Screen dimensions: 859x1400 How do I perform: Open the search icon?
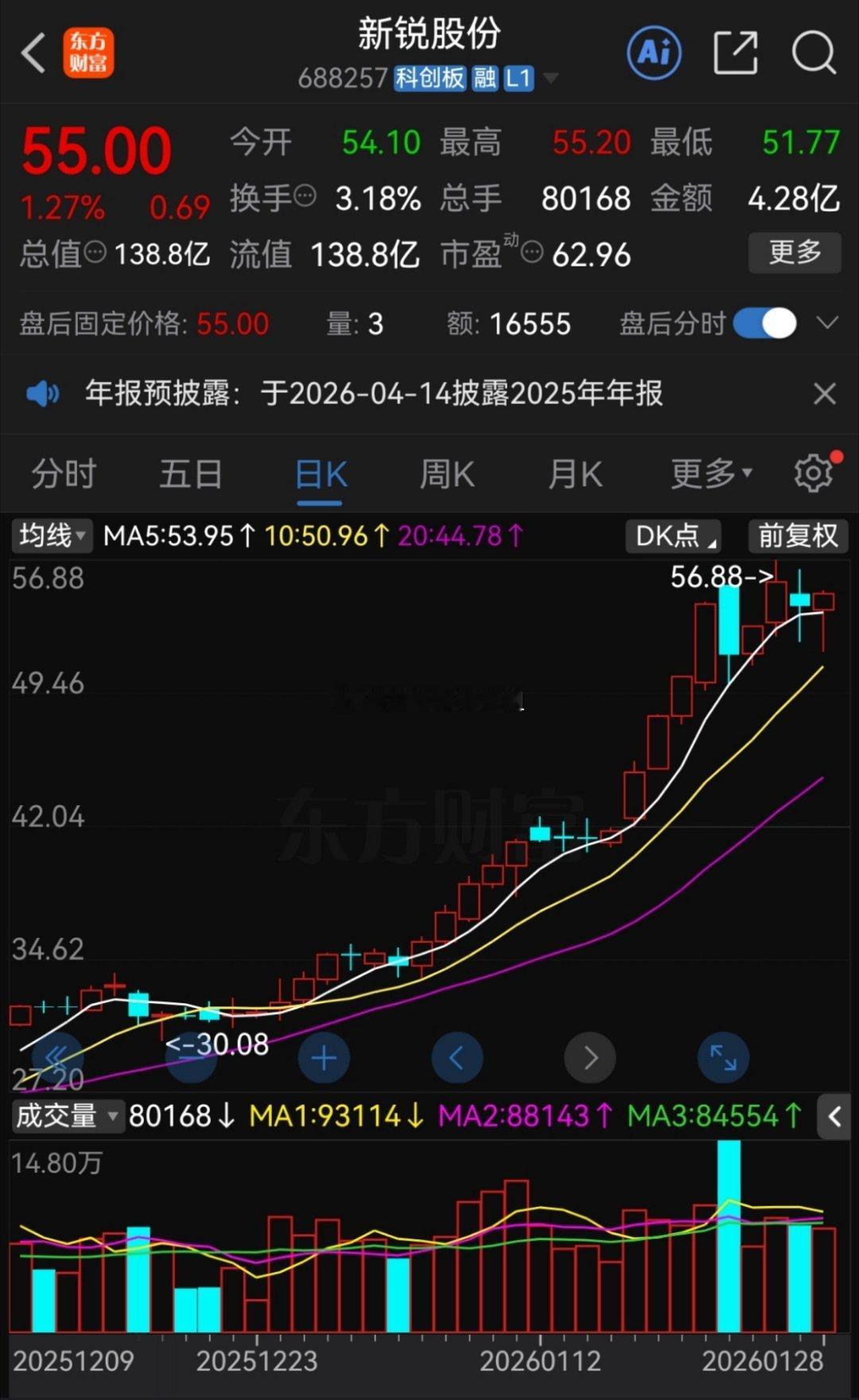(813, 52)
